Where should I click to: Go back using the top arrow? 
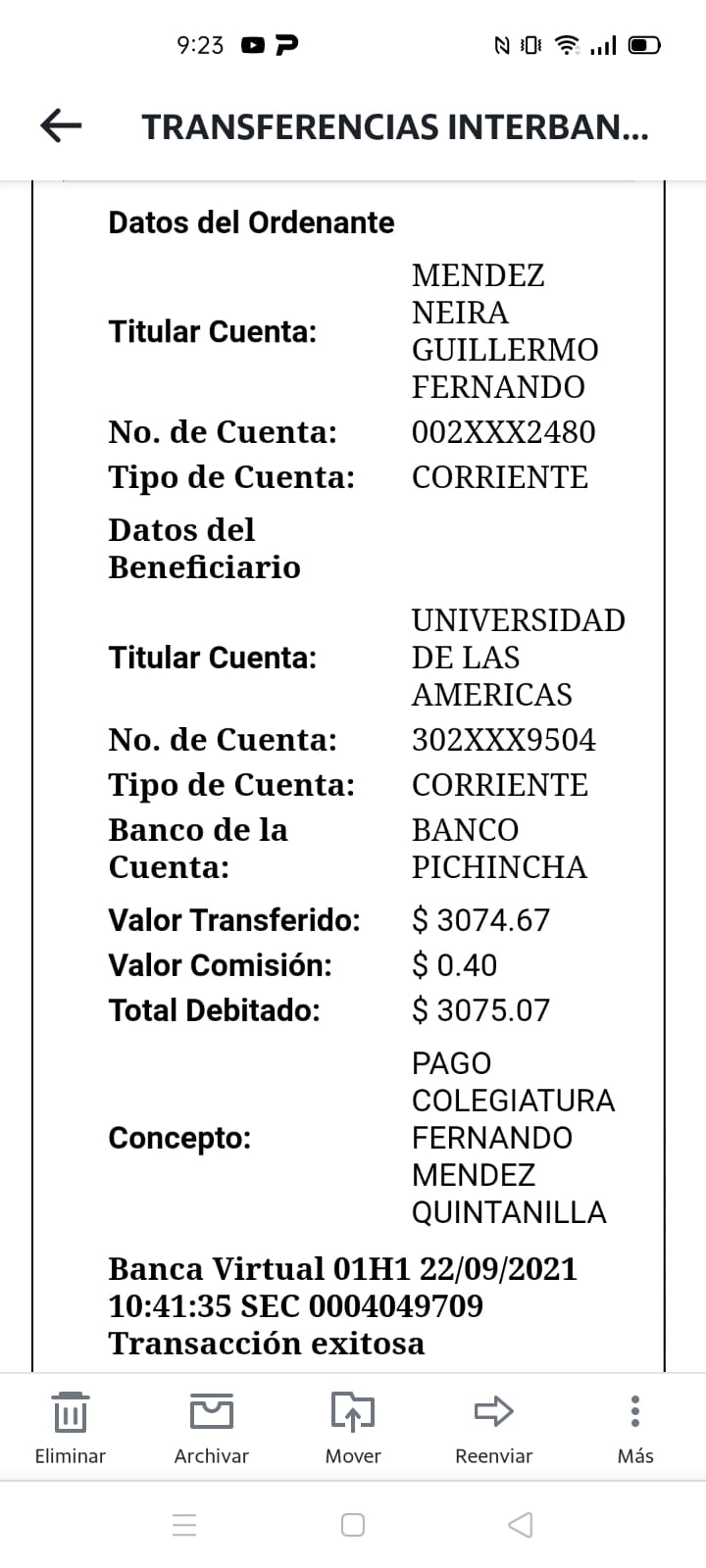point(61,125)
